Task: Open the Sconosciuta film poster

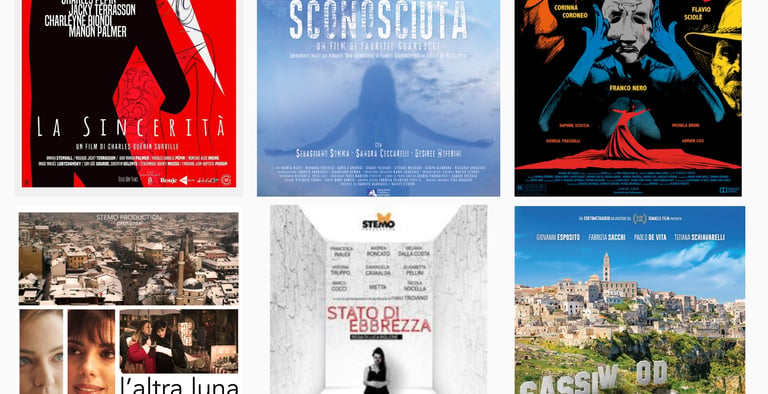Action: (378, 98)
